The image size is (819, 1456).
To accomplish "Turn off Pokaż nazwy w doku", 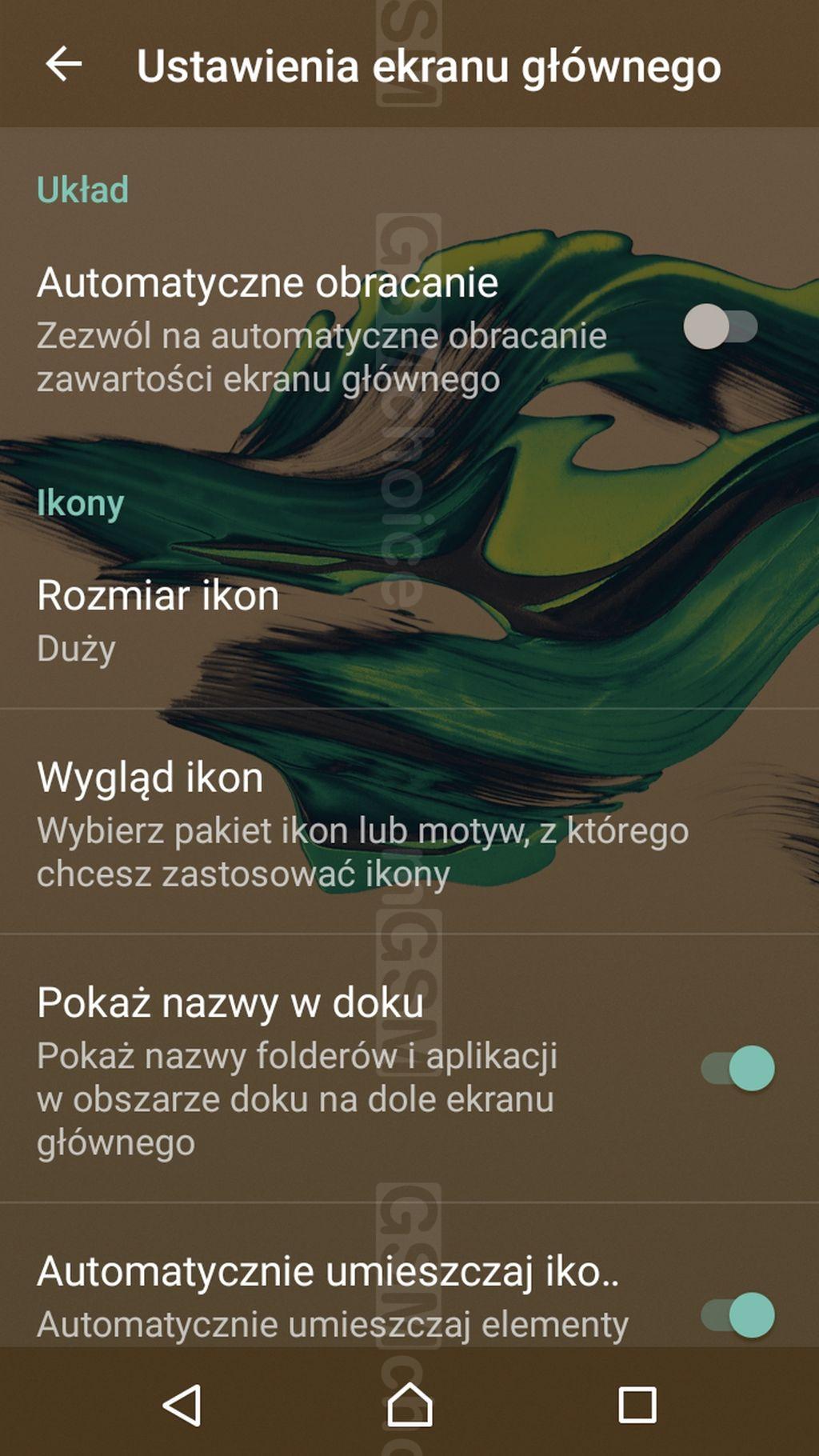I will point(738,1068).
